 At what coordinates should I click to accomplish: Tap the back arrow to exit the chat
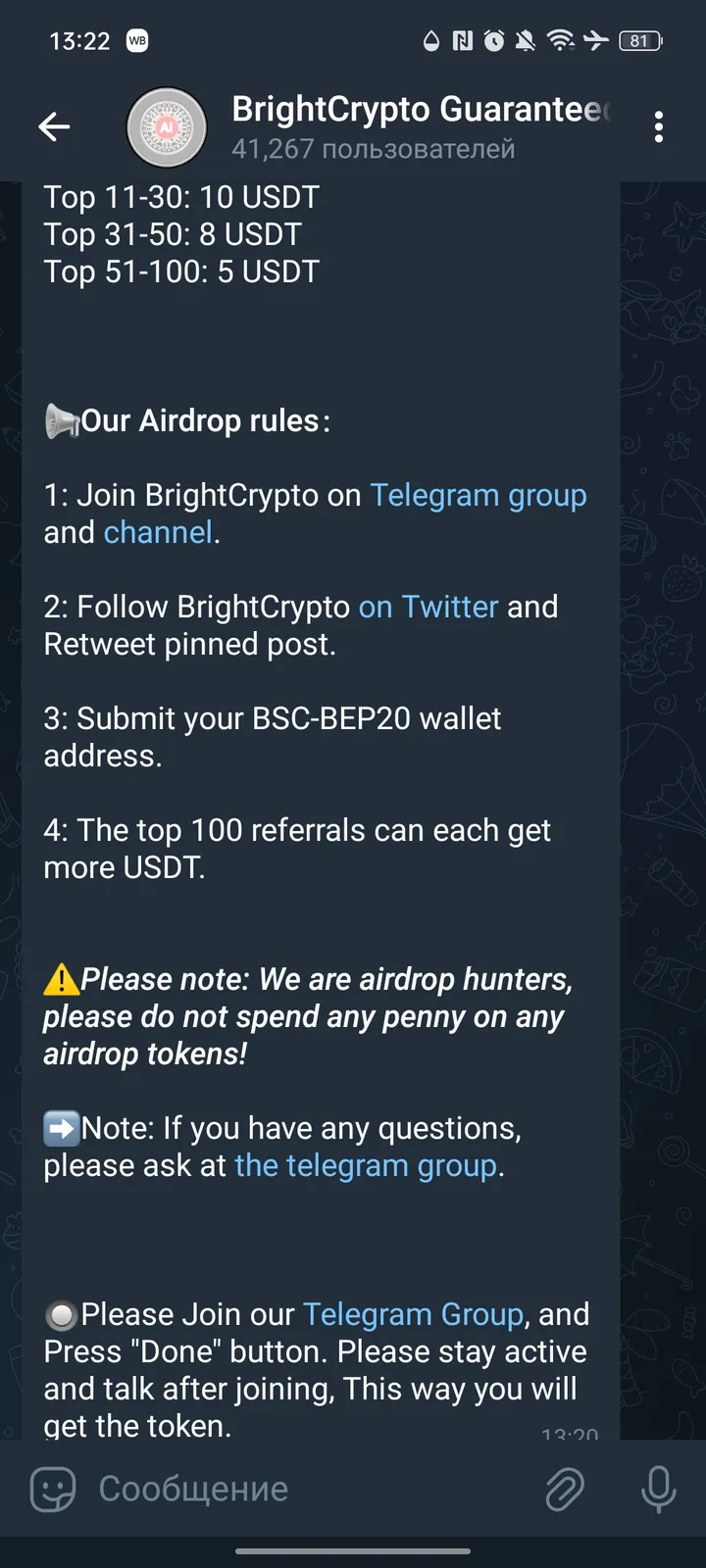[x=54, y=127]
